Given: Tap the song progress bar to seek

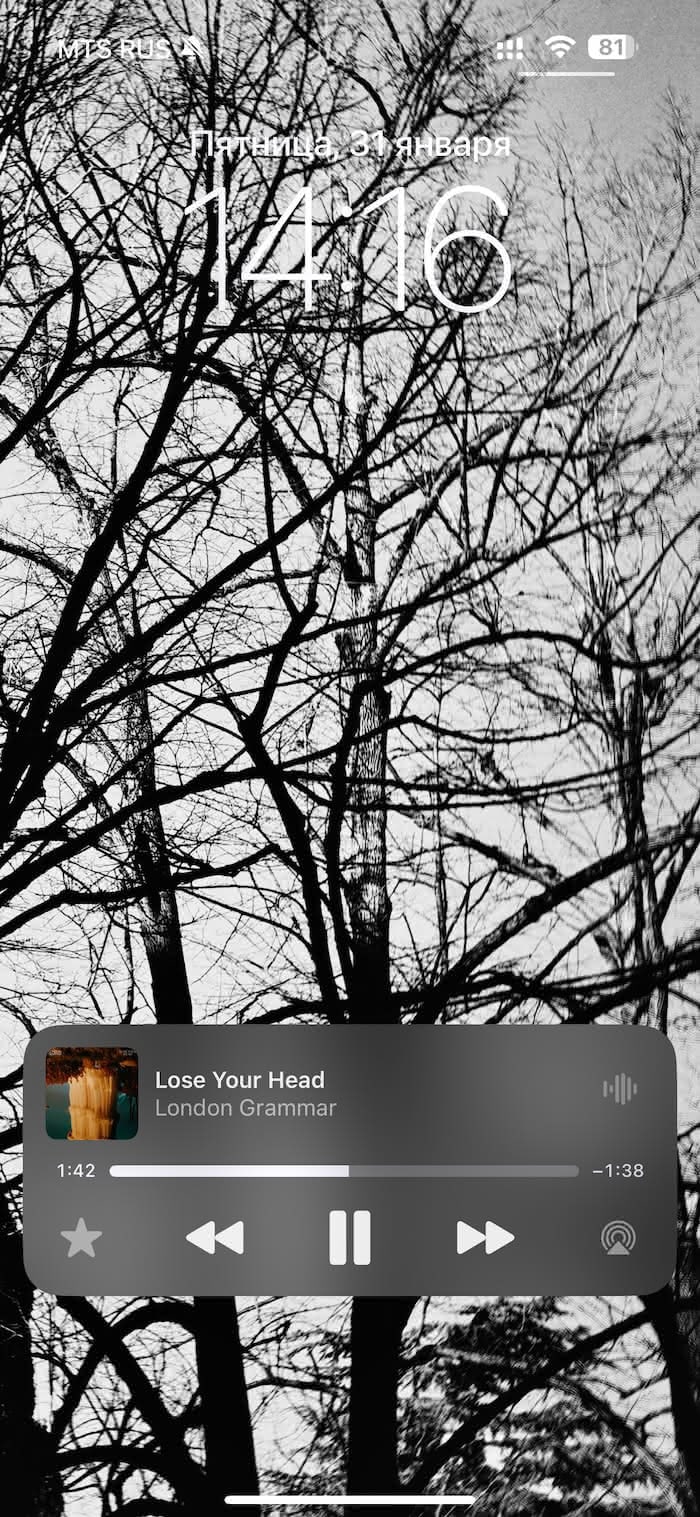Looking at the screenshot, I should pos(343,1171).
